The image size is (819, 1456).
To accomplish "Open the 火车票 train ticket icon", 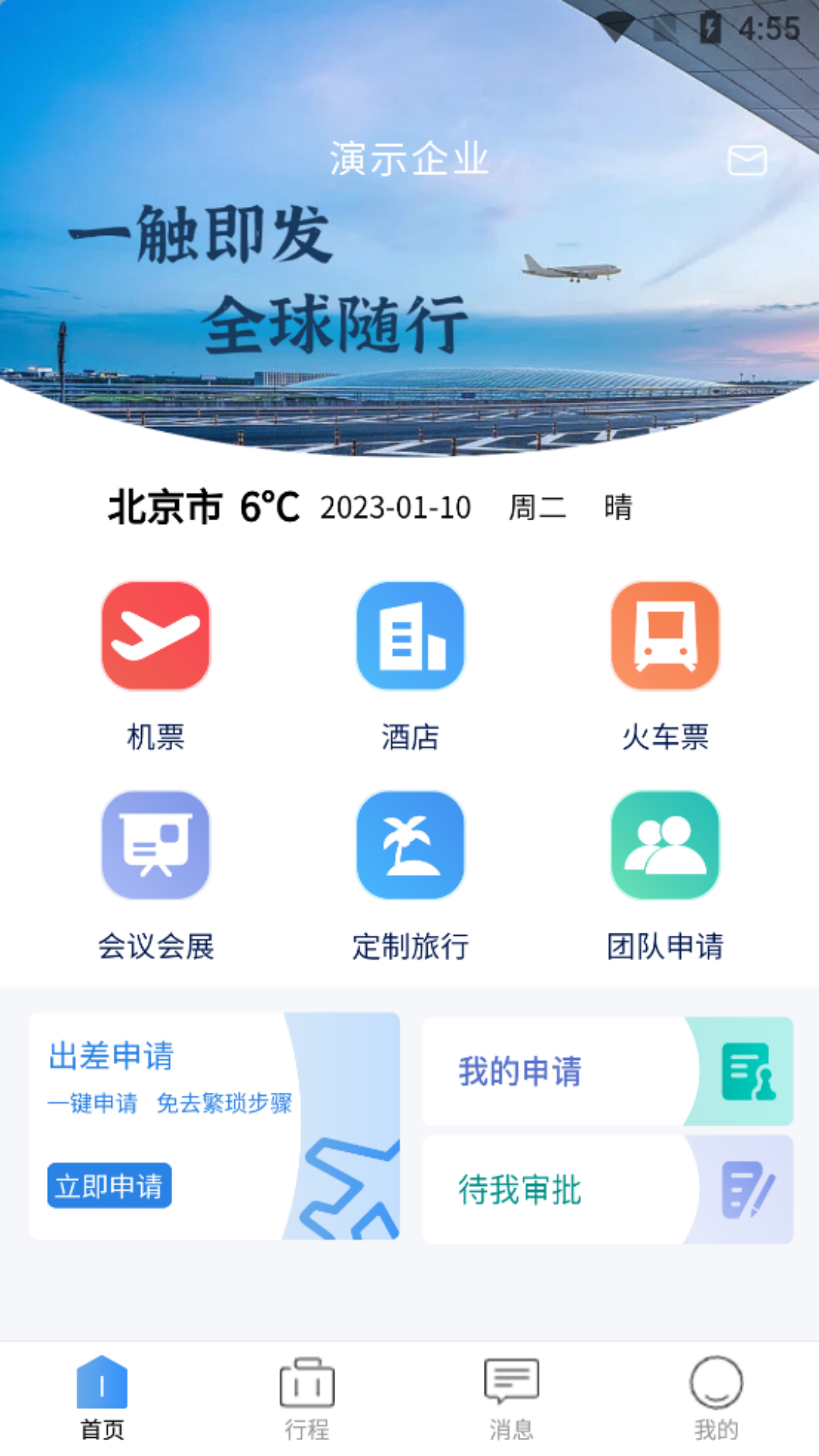I will [663, 635].
